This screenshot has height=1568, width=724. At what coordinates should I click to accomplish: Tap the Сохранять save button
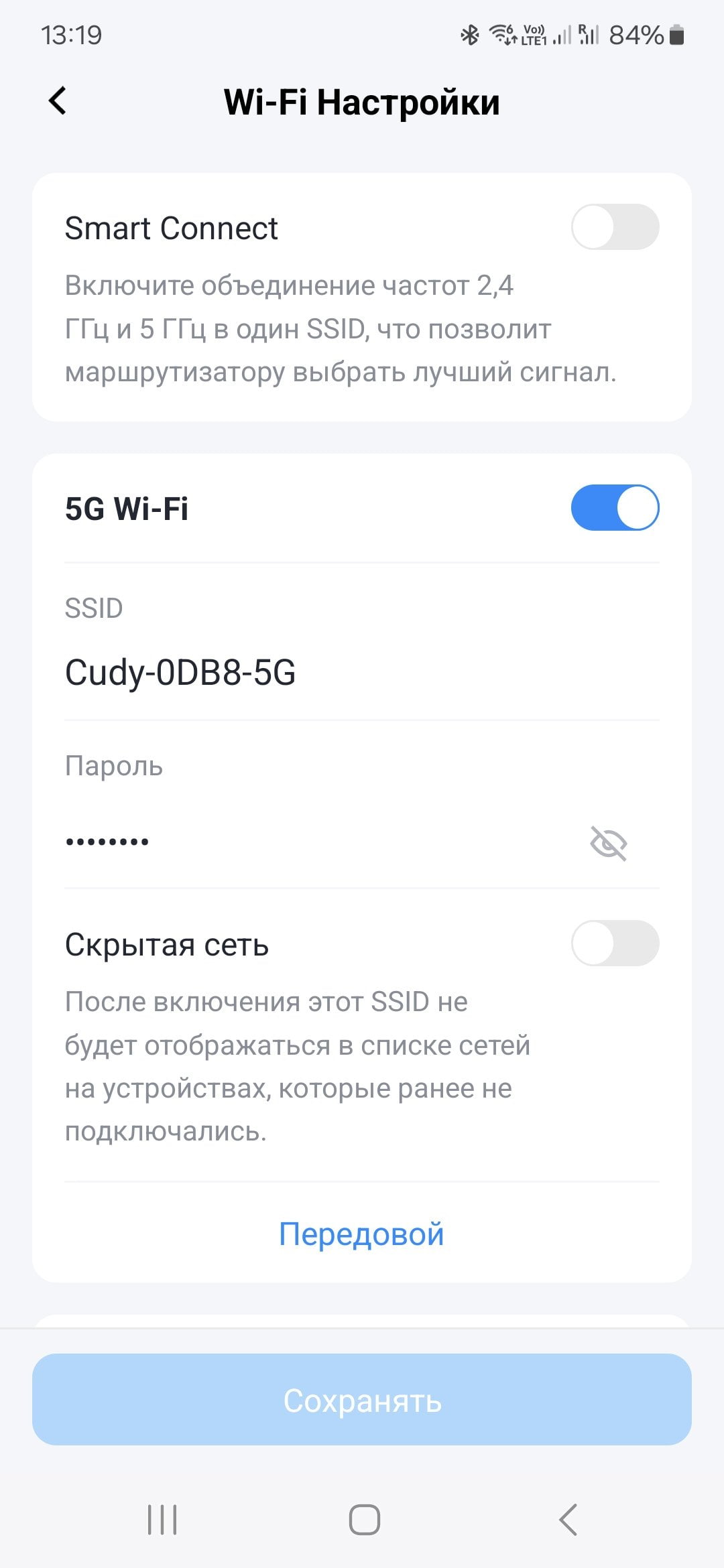pos(362,1400)
